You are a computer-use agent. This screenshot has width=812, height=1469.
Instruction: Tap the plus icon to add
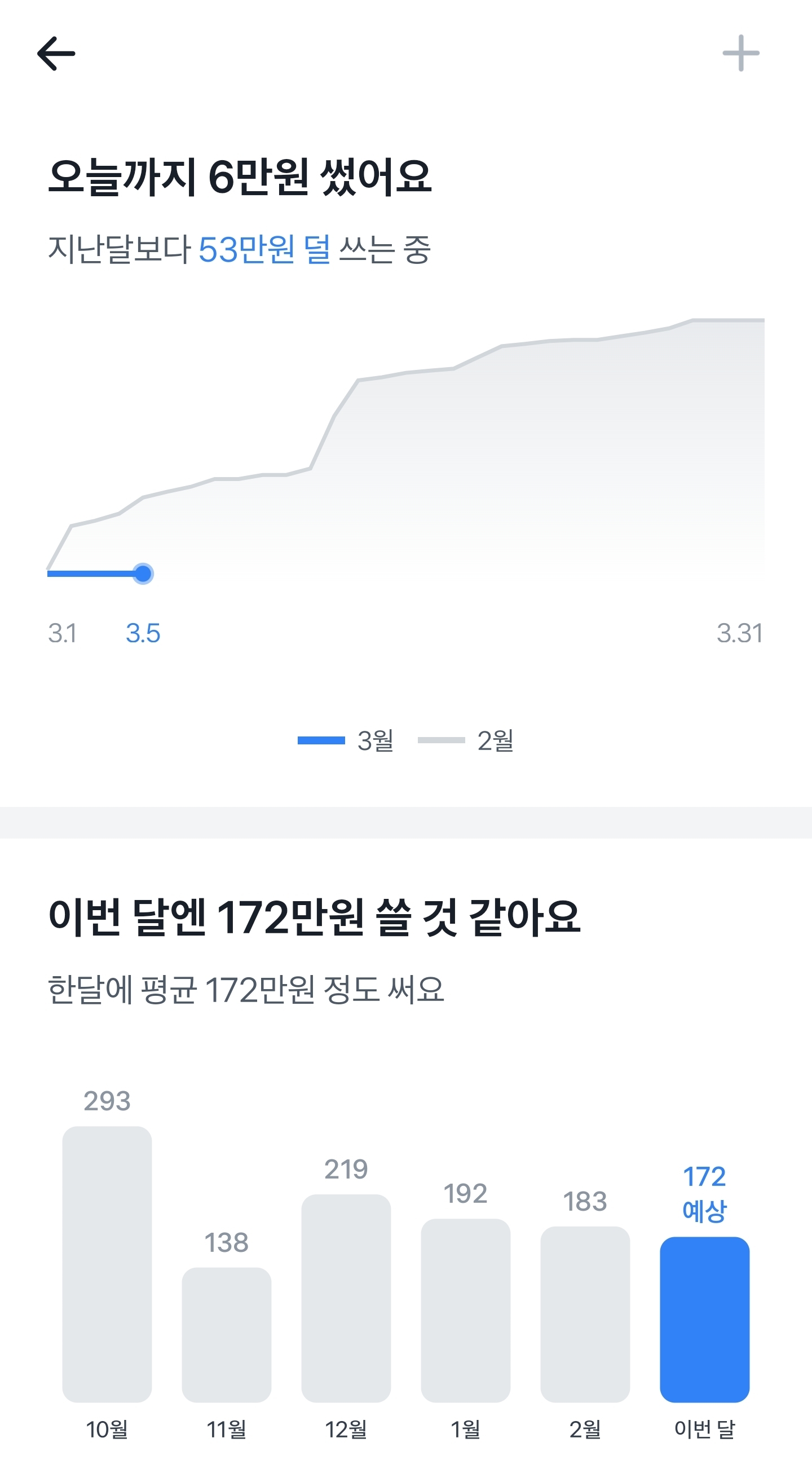[x=741, y=53]
